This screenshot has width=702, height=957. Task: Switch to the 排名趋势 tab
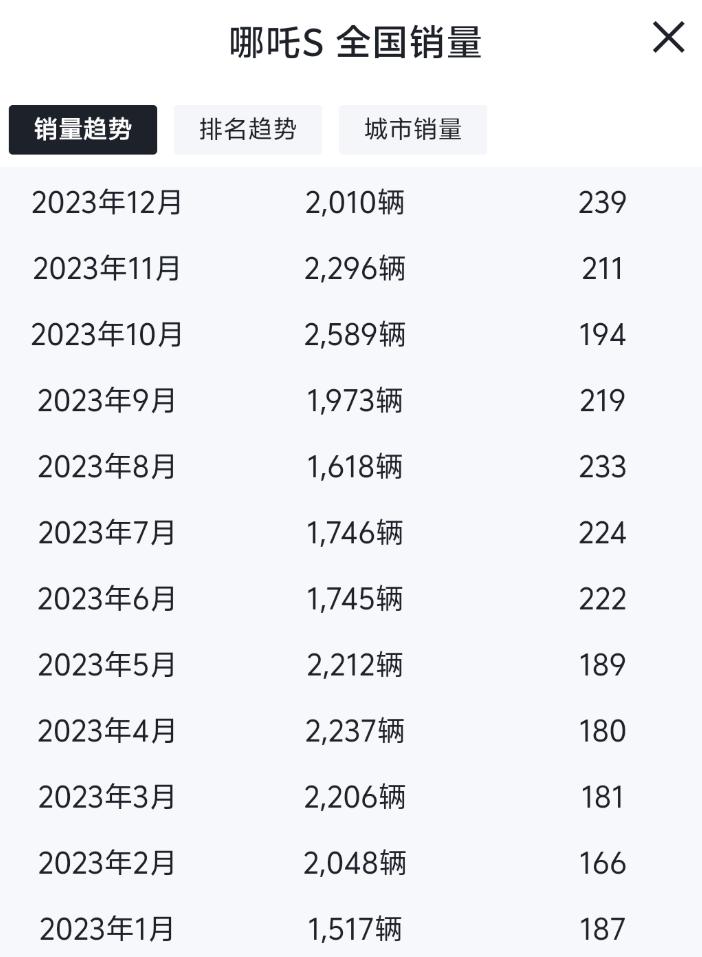click(248, 130)
